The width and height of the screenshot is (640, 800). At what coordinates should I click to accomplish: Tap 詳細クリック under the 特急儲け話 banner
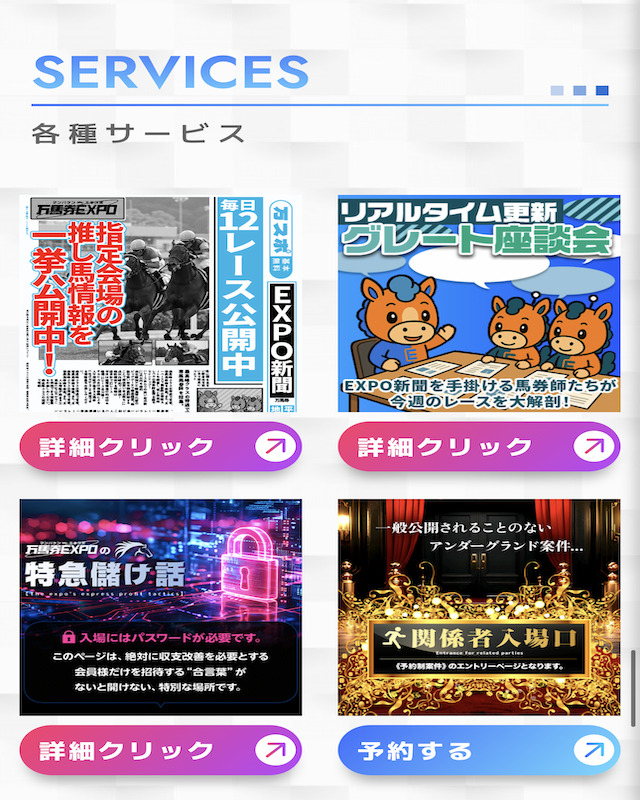(x=160, y=750)
